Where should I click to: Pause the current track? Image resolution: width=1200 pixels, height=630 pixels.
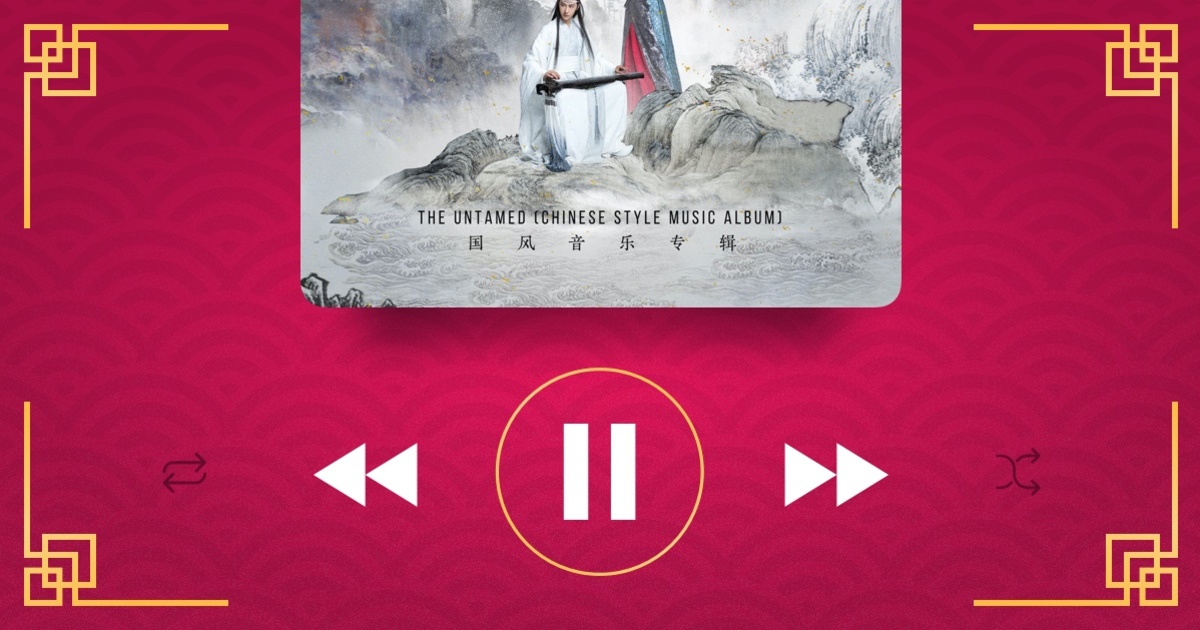click(x=600, y=472)
